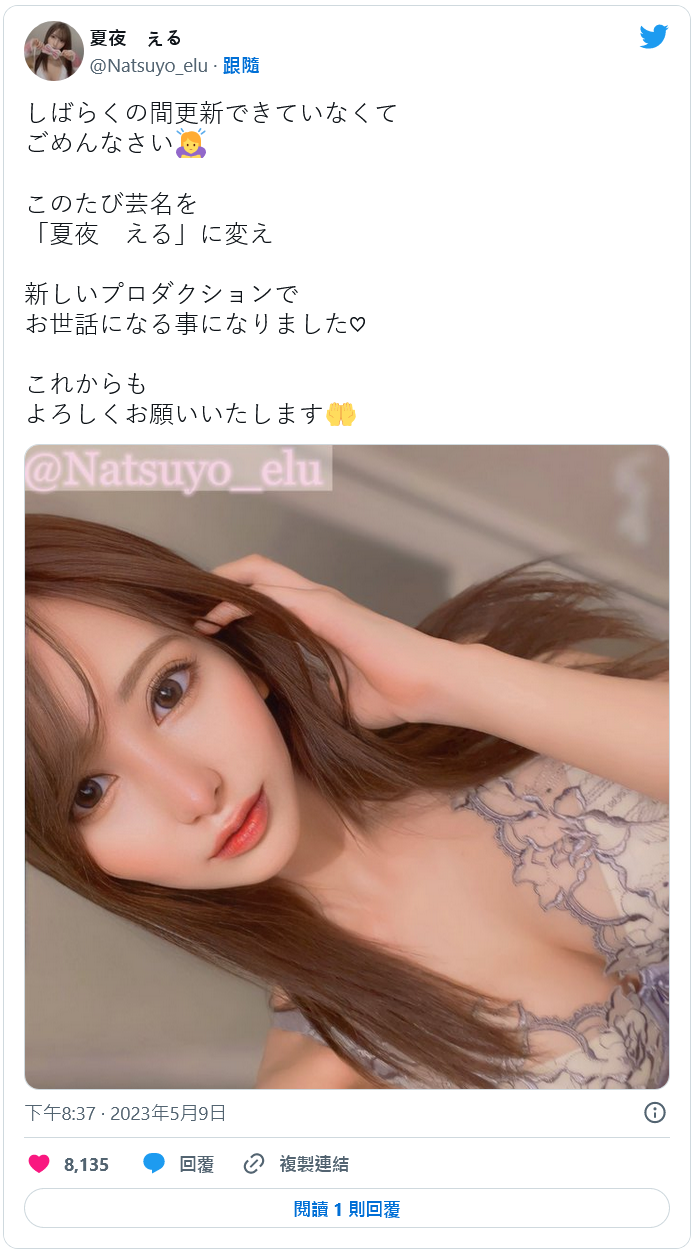Open the tweet info icon
Image resolution: width=693 pixels, height=1255 pixels.
pos(655,1113)
